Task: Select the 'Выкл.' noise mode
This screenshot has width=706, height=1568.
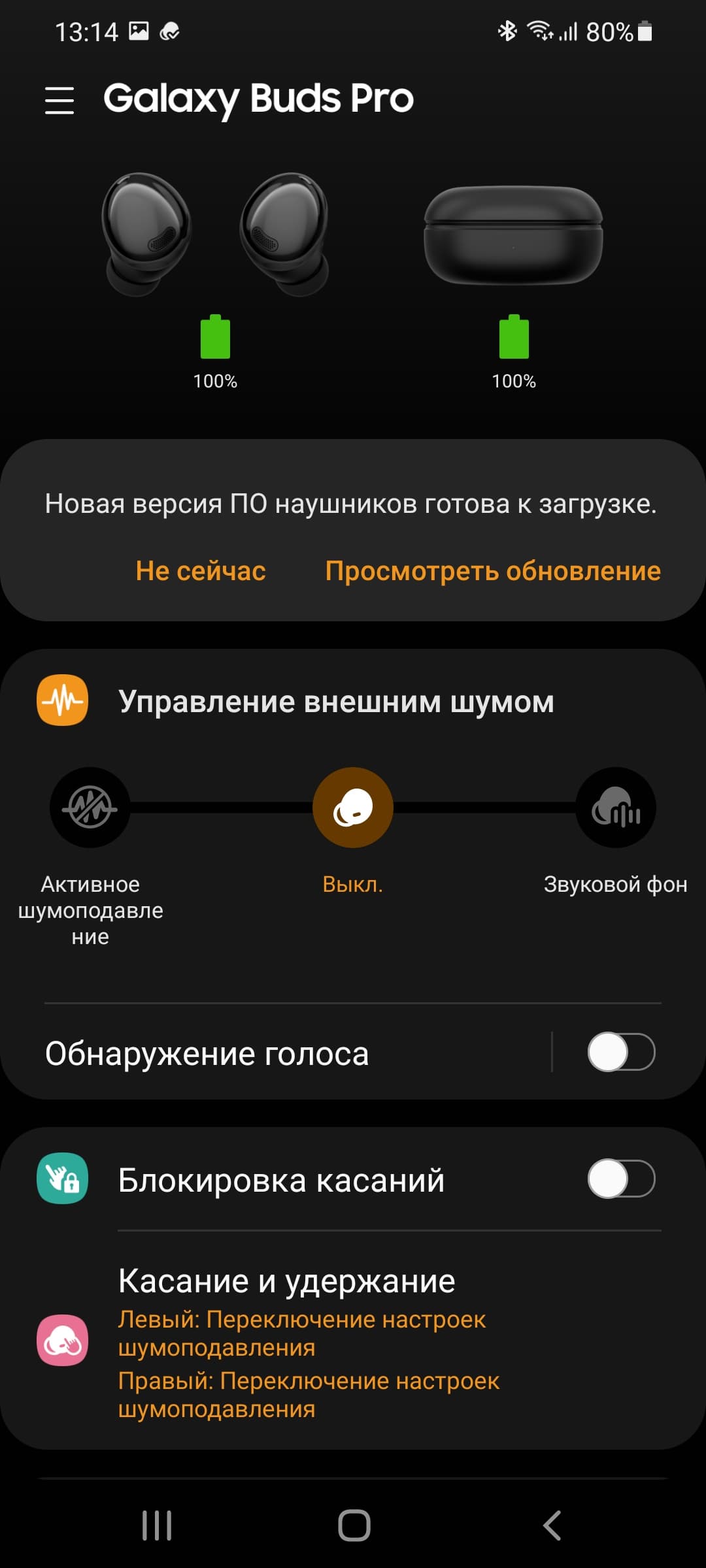Action: click(353, 808)
